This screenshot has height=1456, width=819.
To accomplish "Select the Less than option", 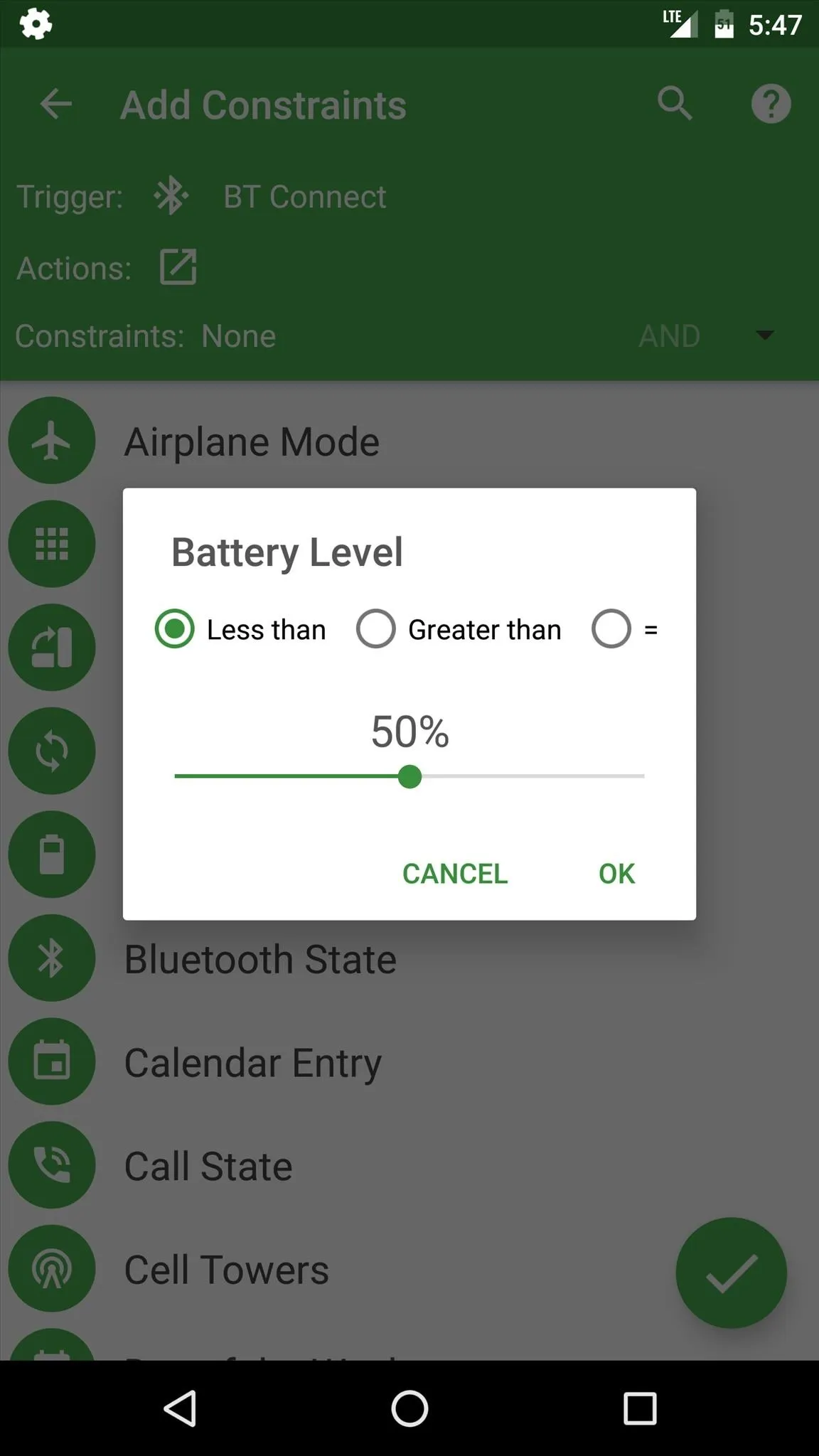I will click(240, 629).
